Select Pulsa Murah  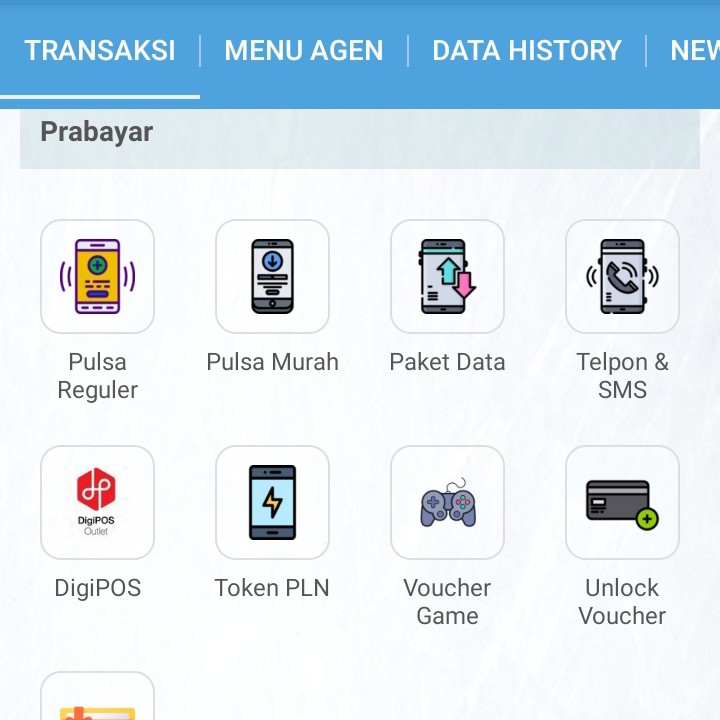point(272,277)
